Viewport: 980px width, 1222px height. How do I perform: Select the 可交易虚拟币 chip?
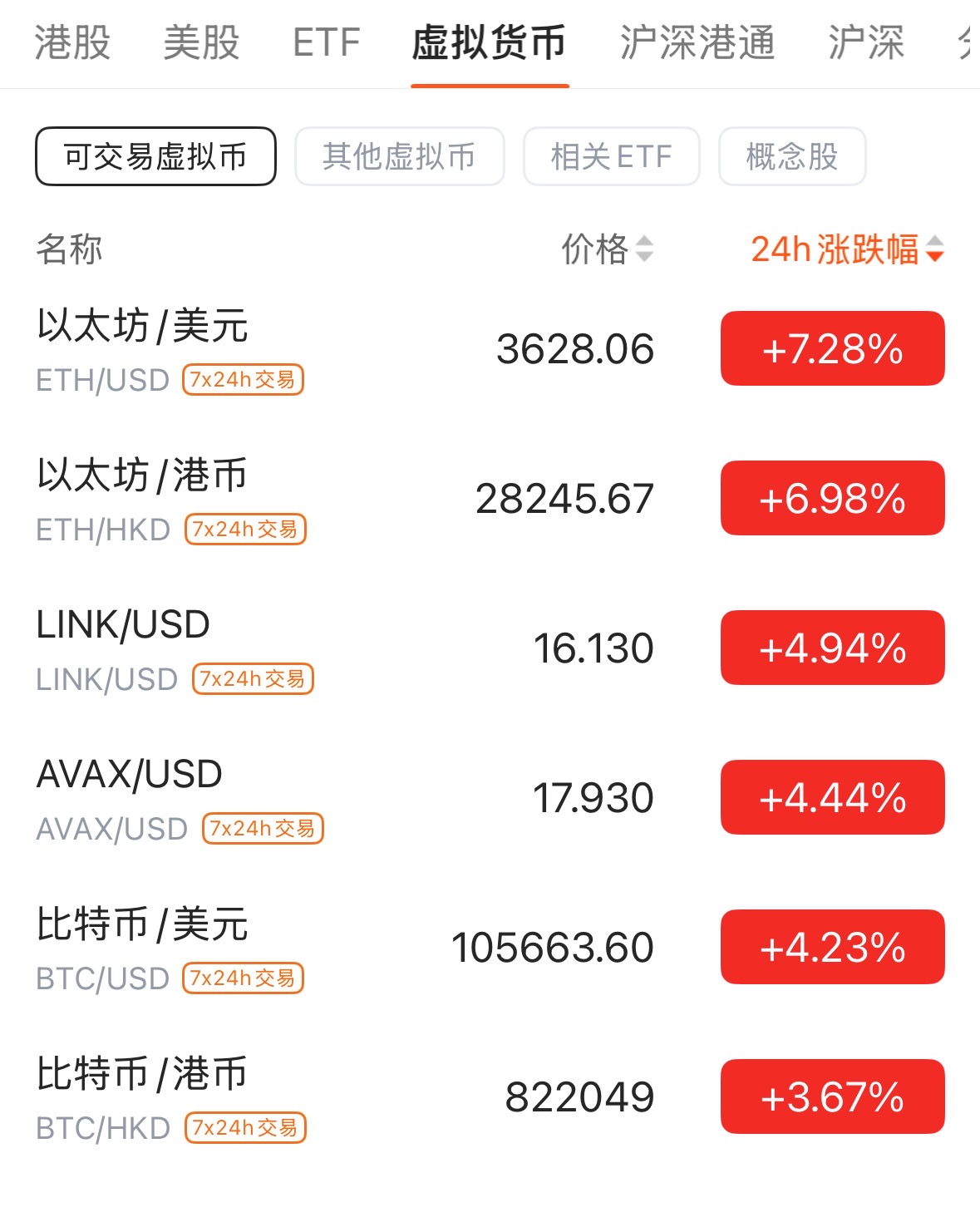[155, 156]
